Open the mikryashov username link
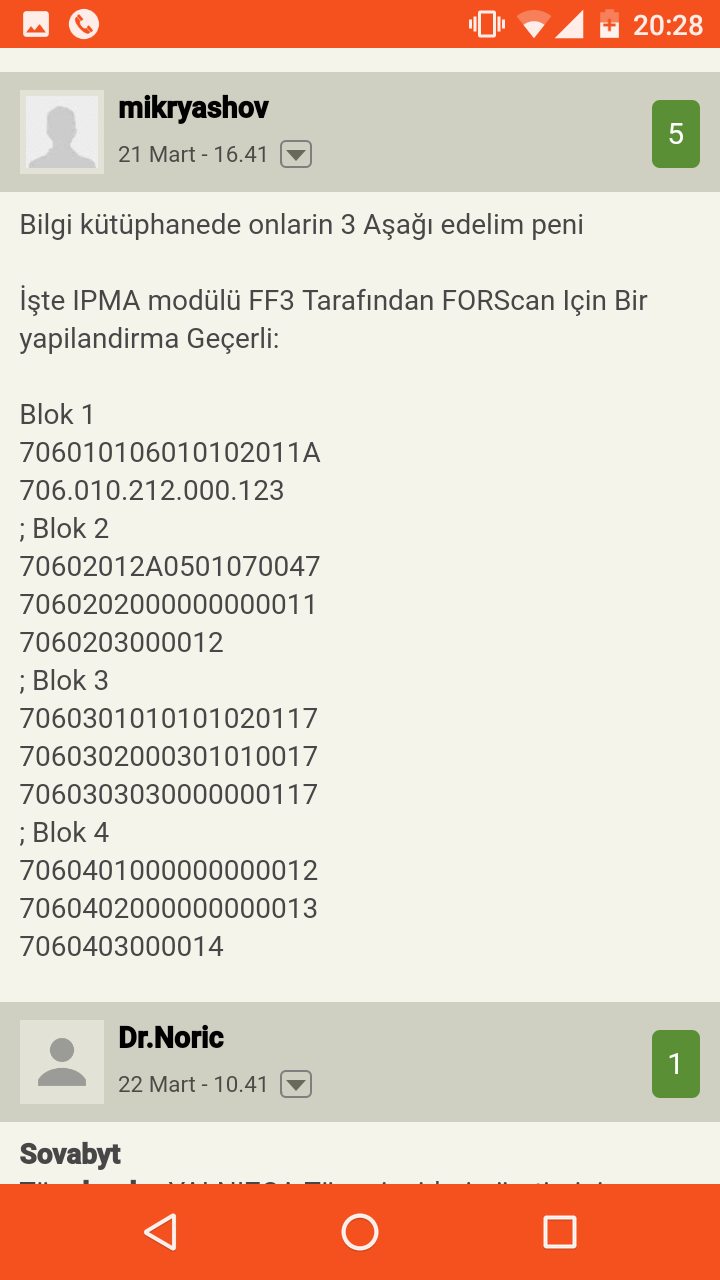The width and height of the screenshot is (720, 1280). [x=193, y=108]
